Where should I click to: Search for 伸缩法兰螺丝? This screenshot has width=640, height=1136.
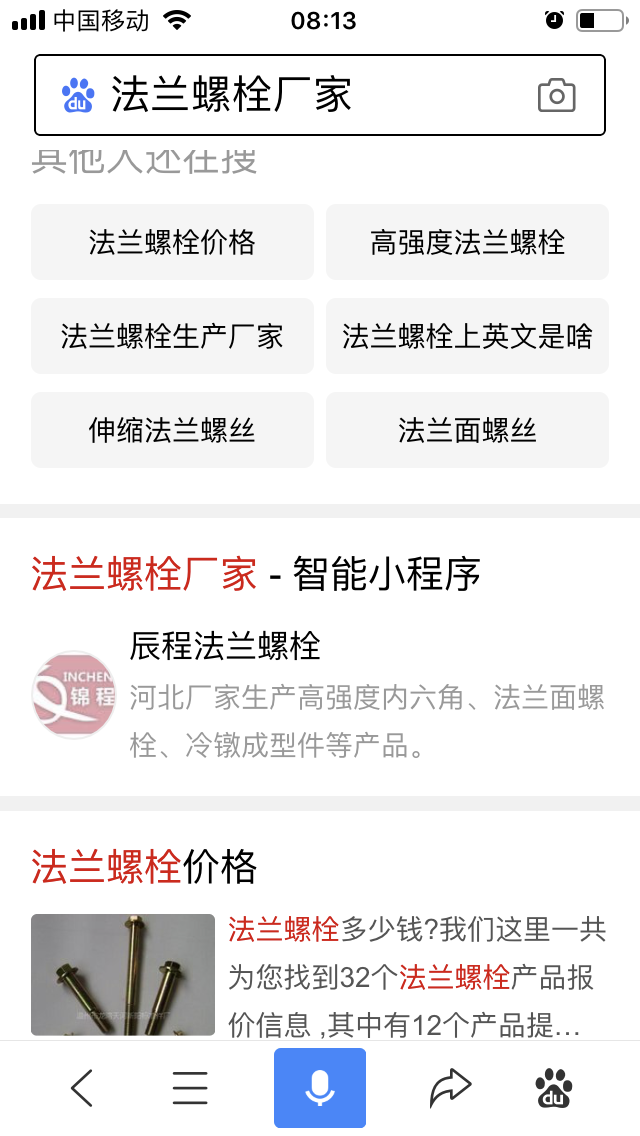(172, 430)
